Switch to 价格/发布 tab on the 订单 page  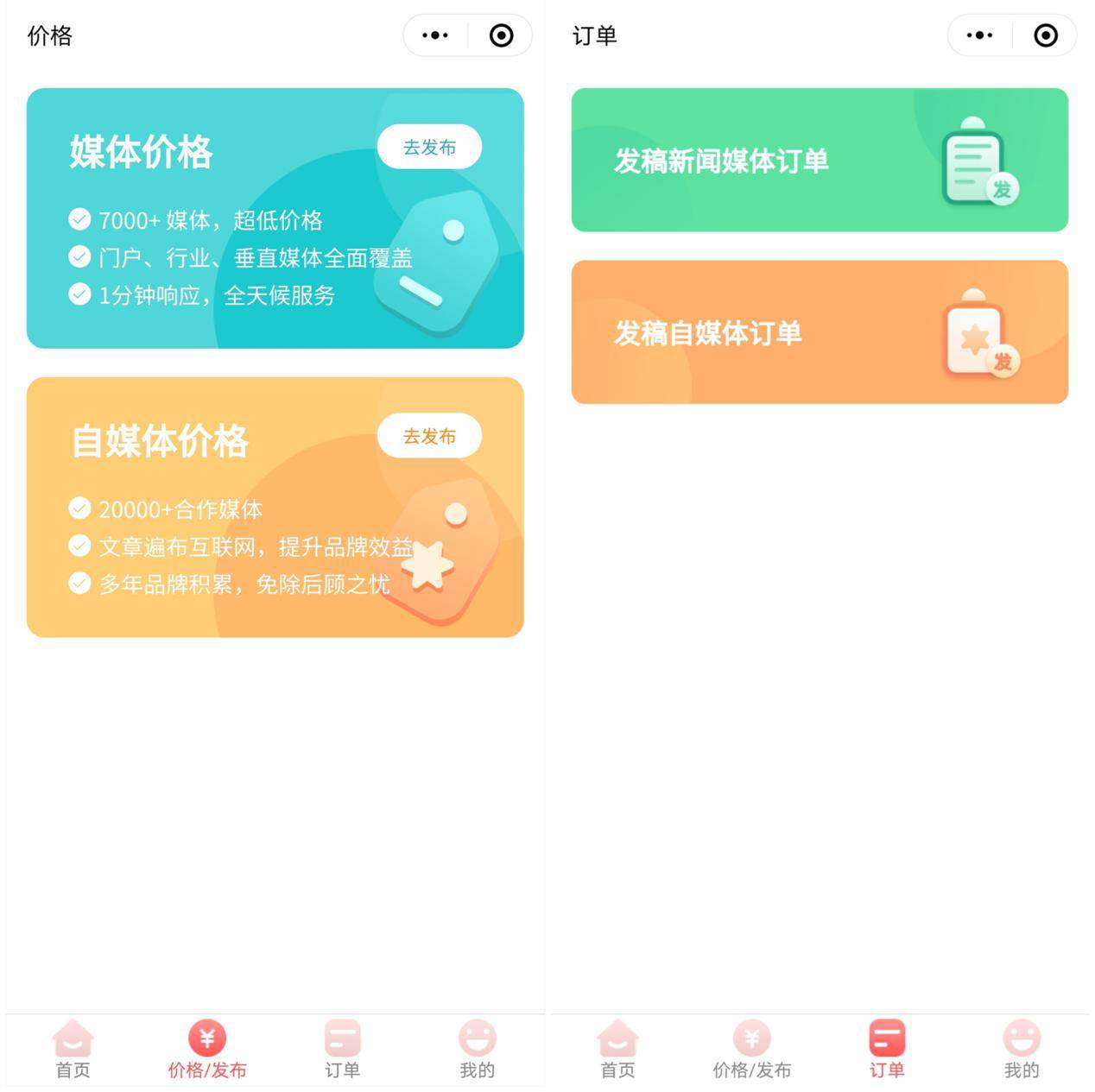pyautogui.click(x=751, y=1049)
